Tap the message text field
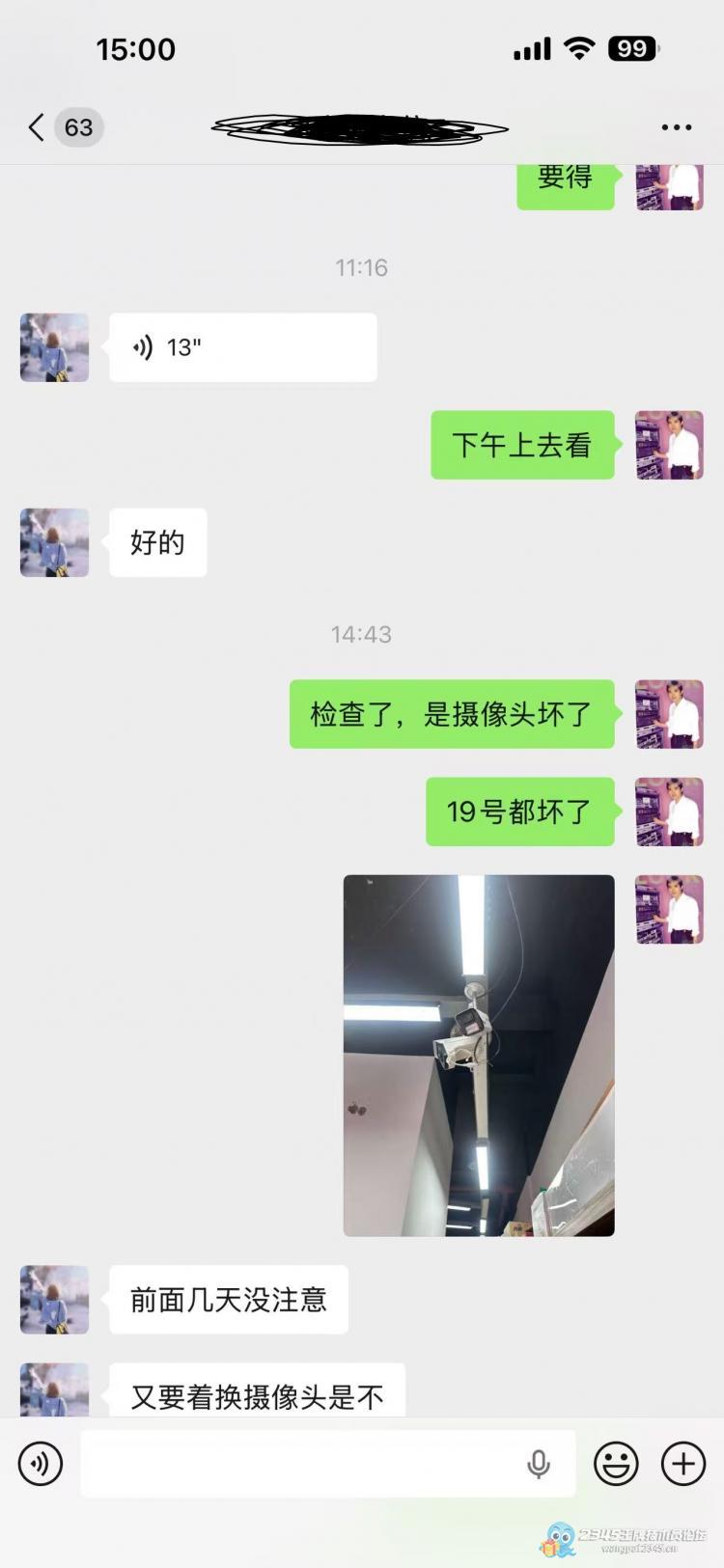The width and height of the screenshot is (724, 1568). tap(299, 1464)
